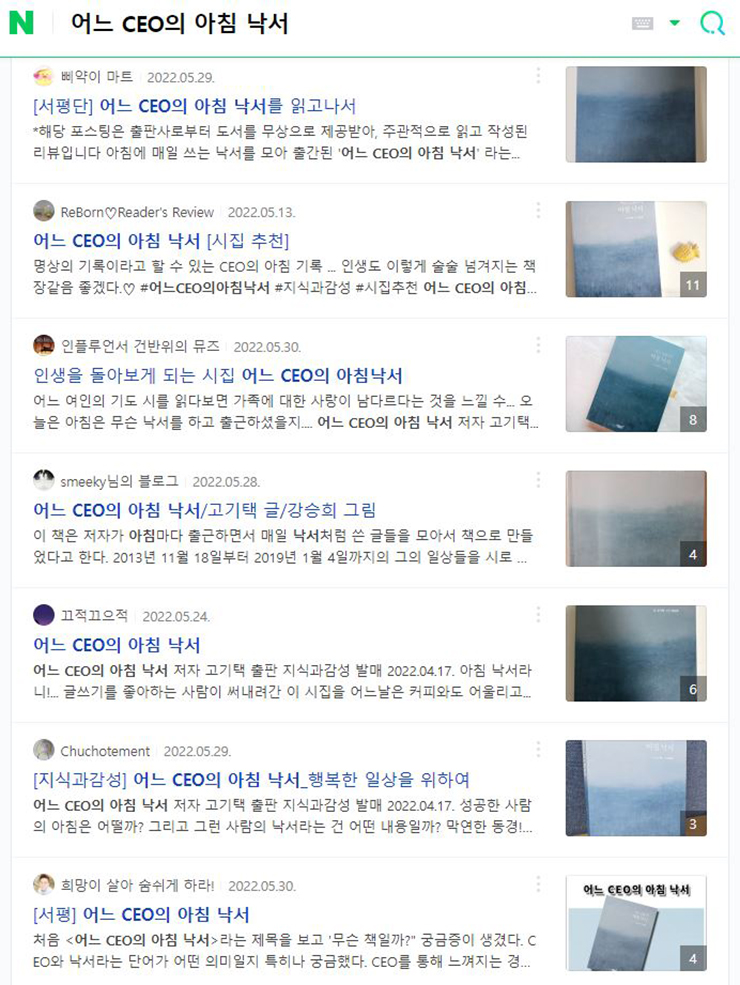Image resolution: width=740 pixels, height=985 pixels.
Task: Tap the Naver N logo button
Action: [22, 23]
